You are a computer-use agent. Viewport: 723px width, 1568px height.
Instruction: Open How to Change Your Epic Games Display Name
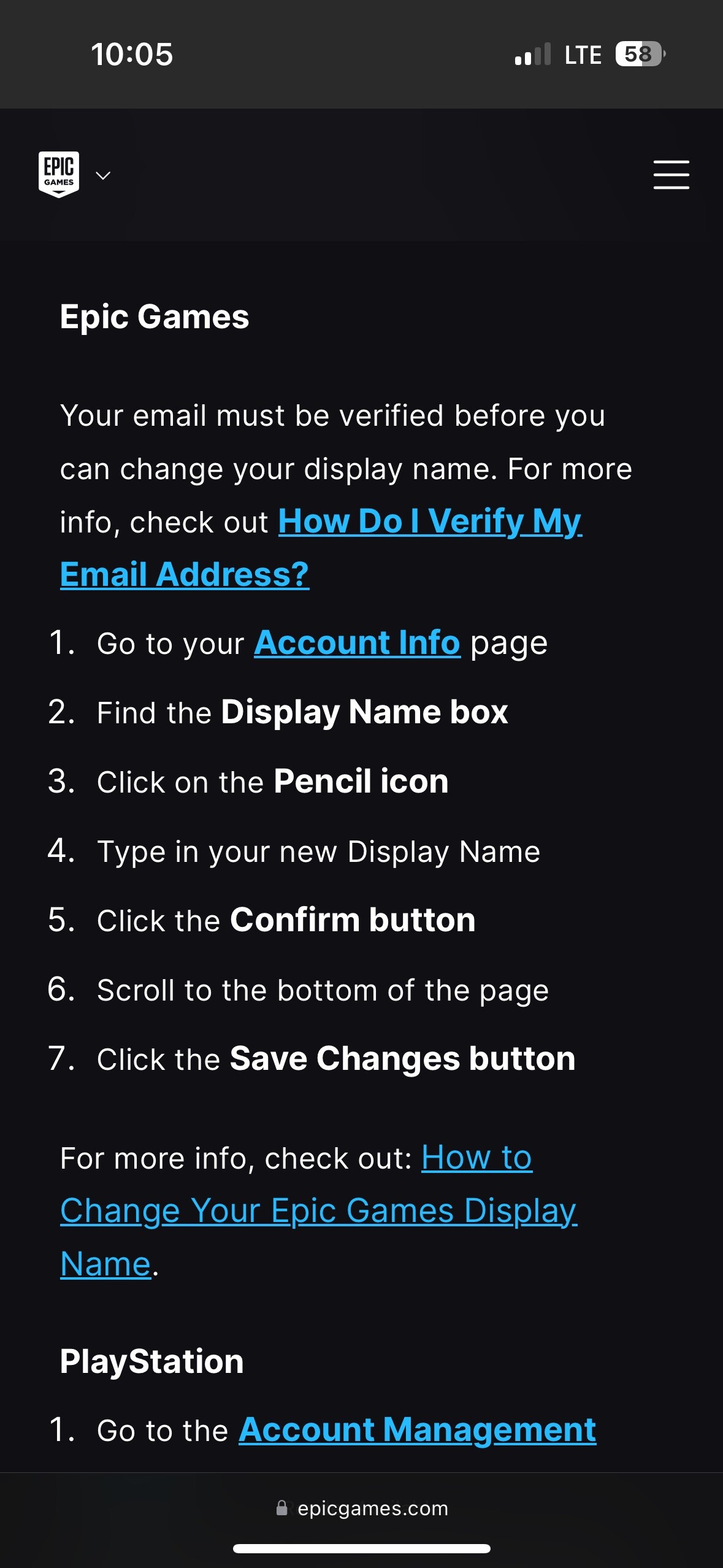318,1212
